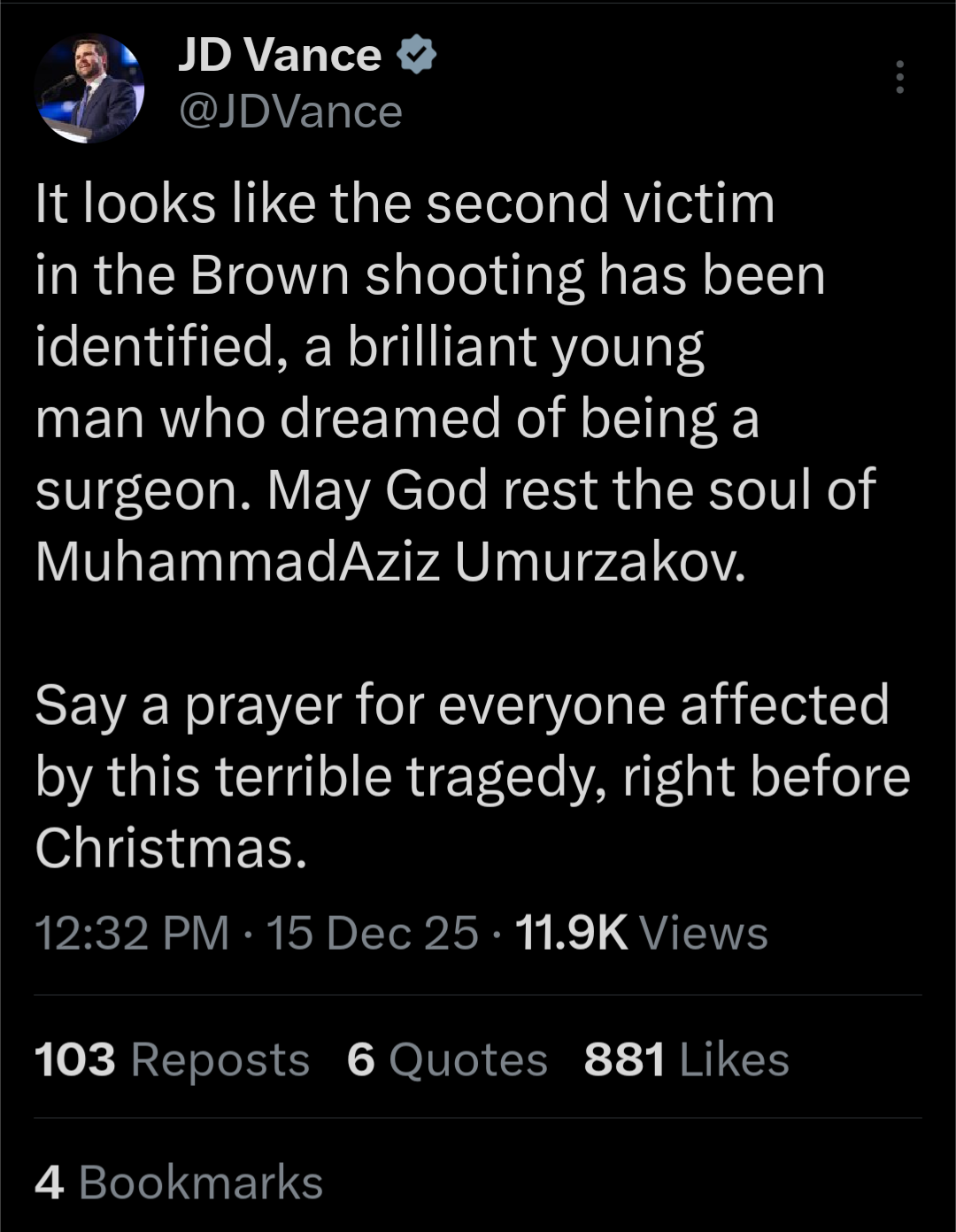The width and height of the screenshot is (956, 1232).
Task: View the 103 Reposts list
Action: [172, 1059]
